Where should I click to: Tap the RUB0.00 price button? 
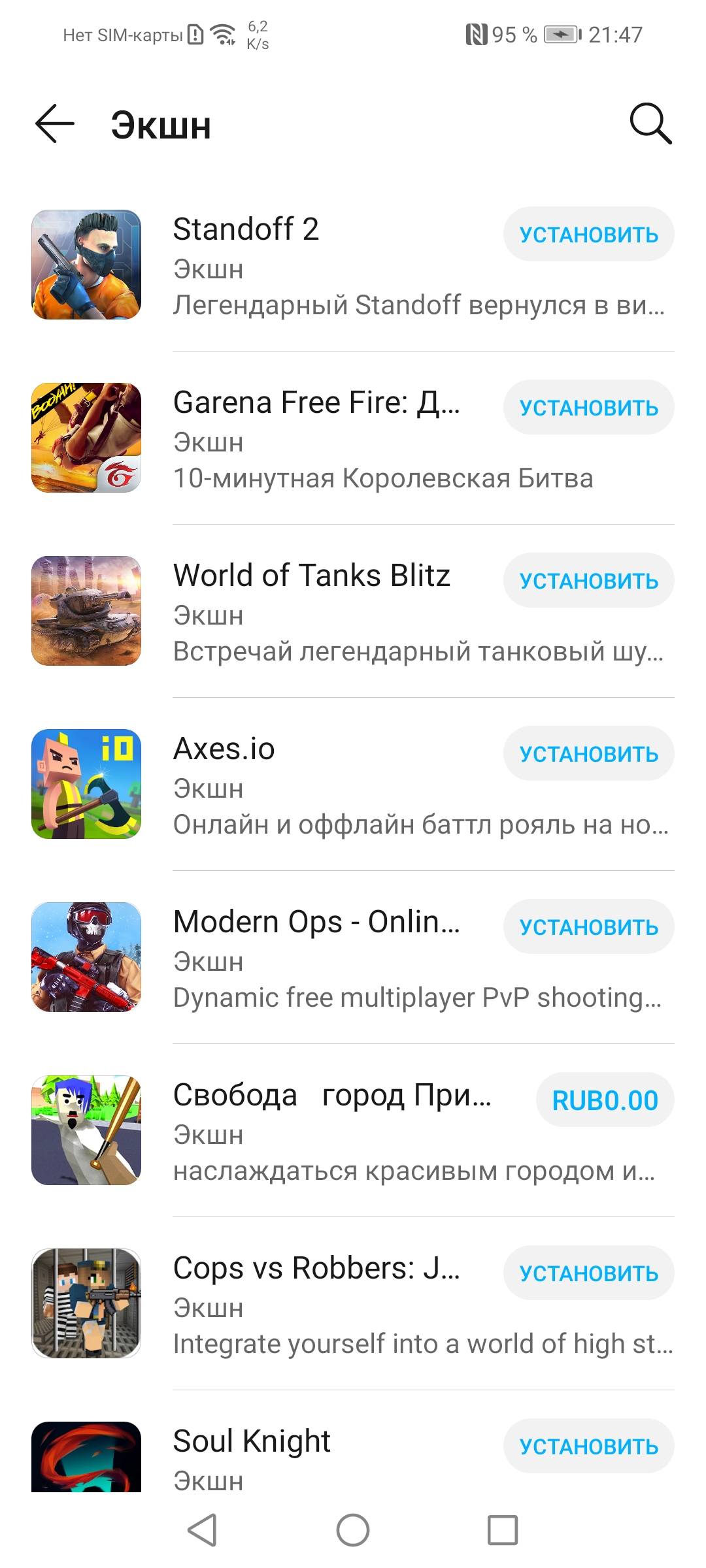coord(605,1100)
